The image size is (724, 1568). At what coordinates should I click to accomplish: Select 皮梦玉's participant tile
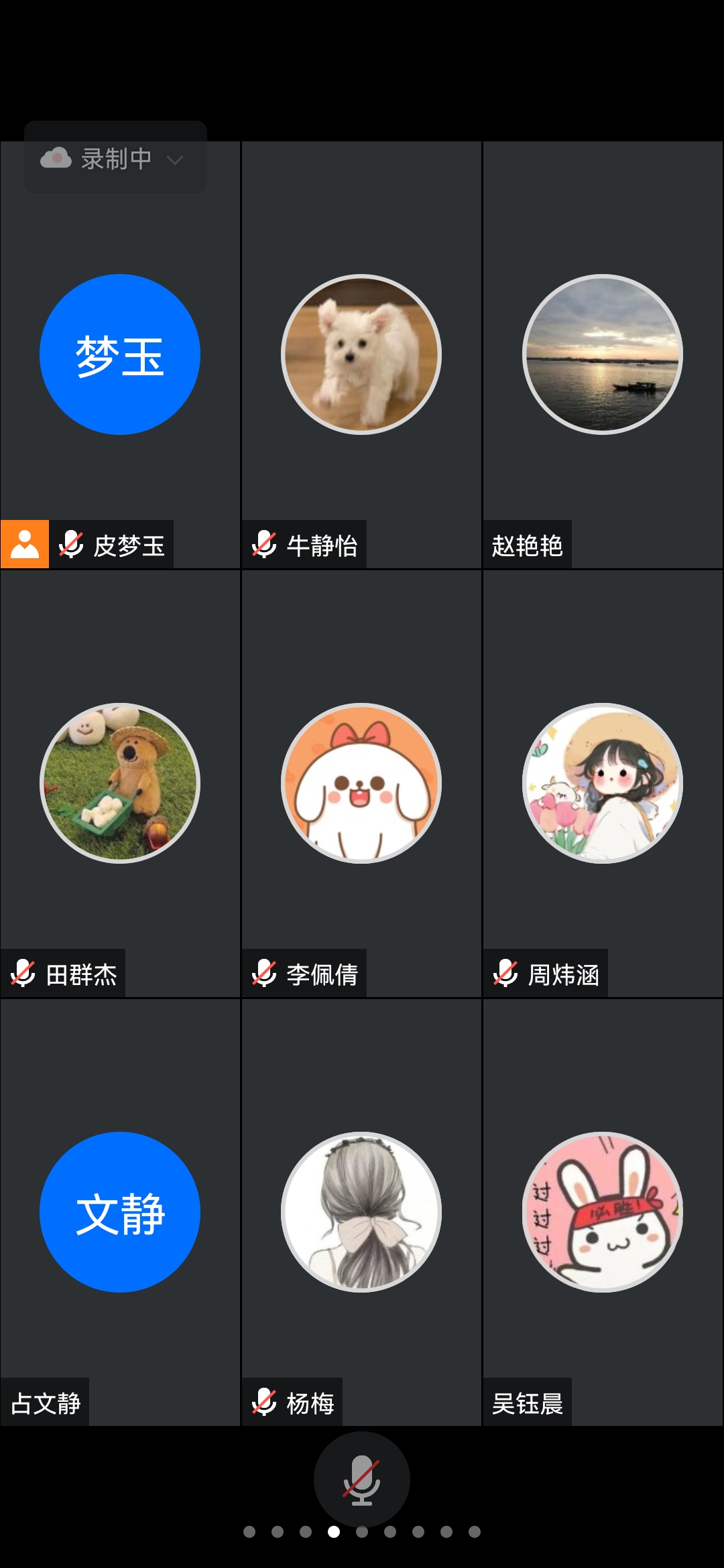point(120,354)
